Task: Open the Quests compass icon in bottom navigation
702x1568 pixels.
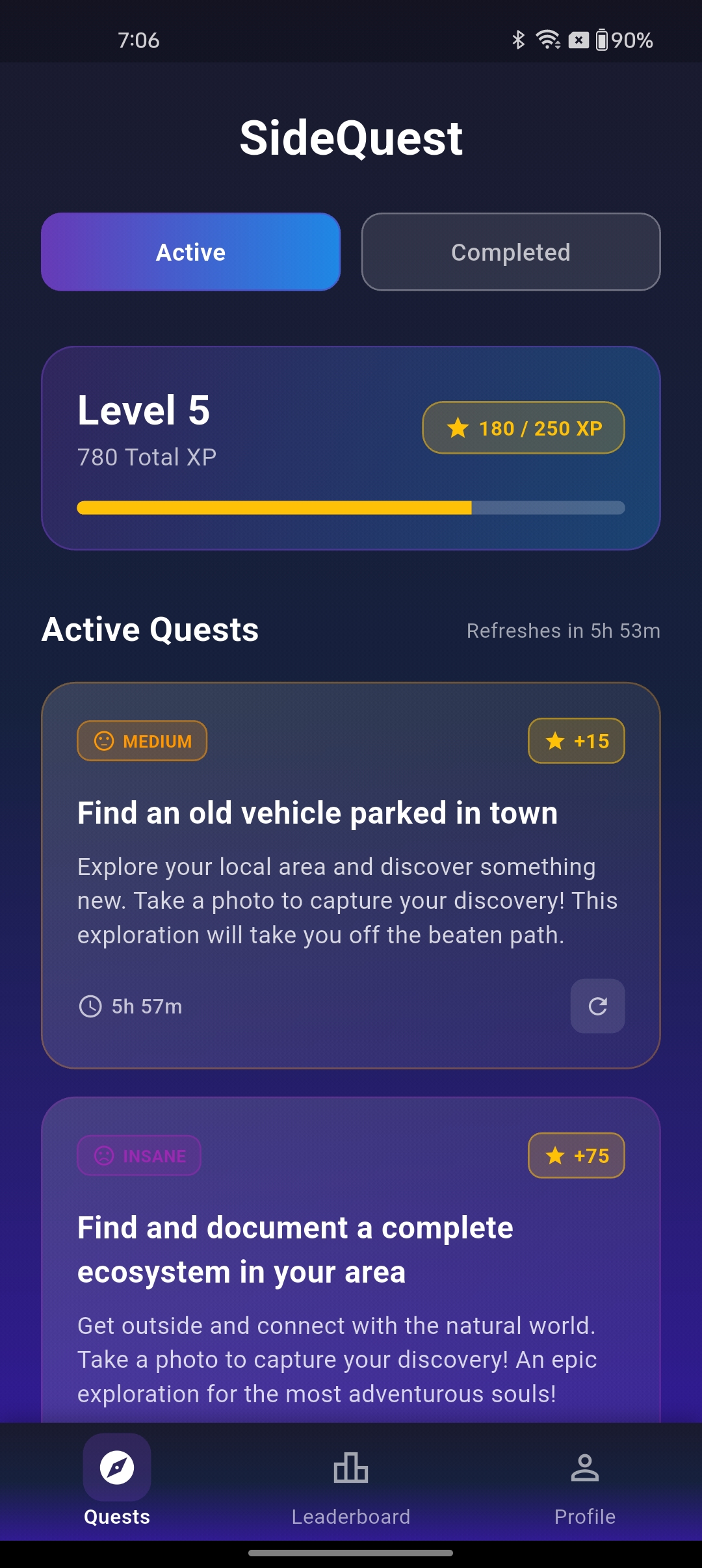Action: 116,1466
